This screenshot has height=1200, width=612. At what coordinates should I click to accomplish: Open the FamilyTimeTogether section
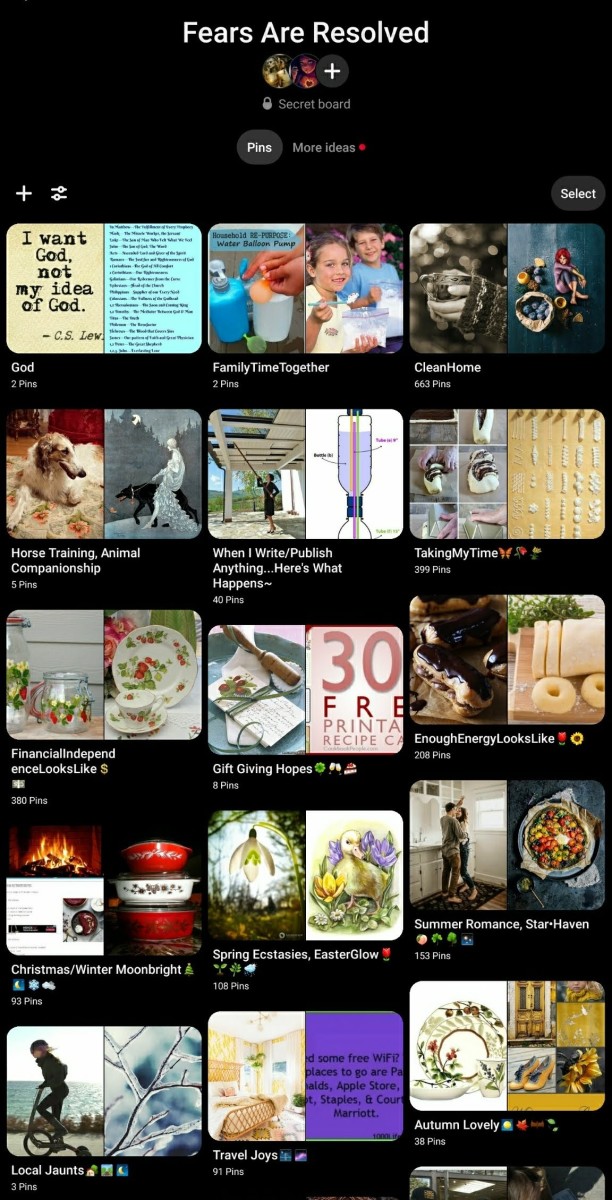click(305, 288)
